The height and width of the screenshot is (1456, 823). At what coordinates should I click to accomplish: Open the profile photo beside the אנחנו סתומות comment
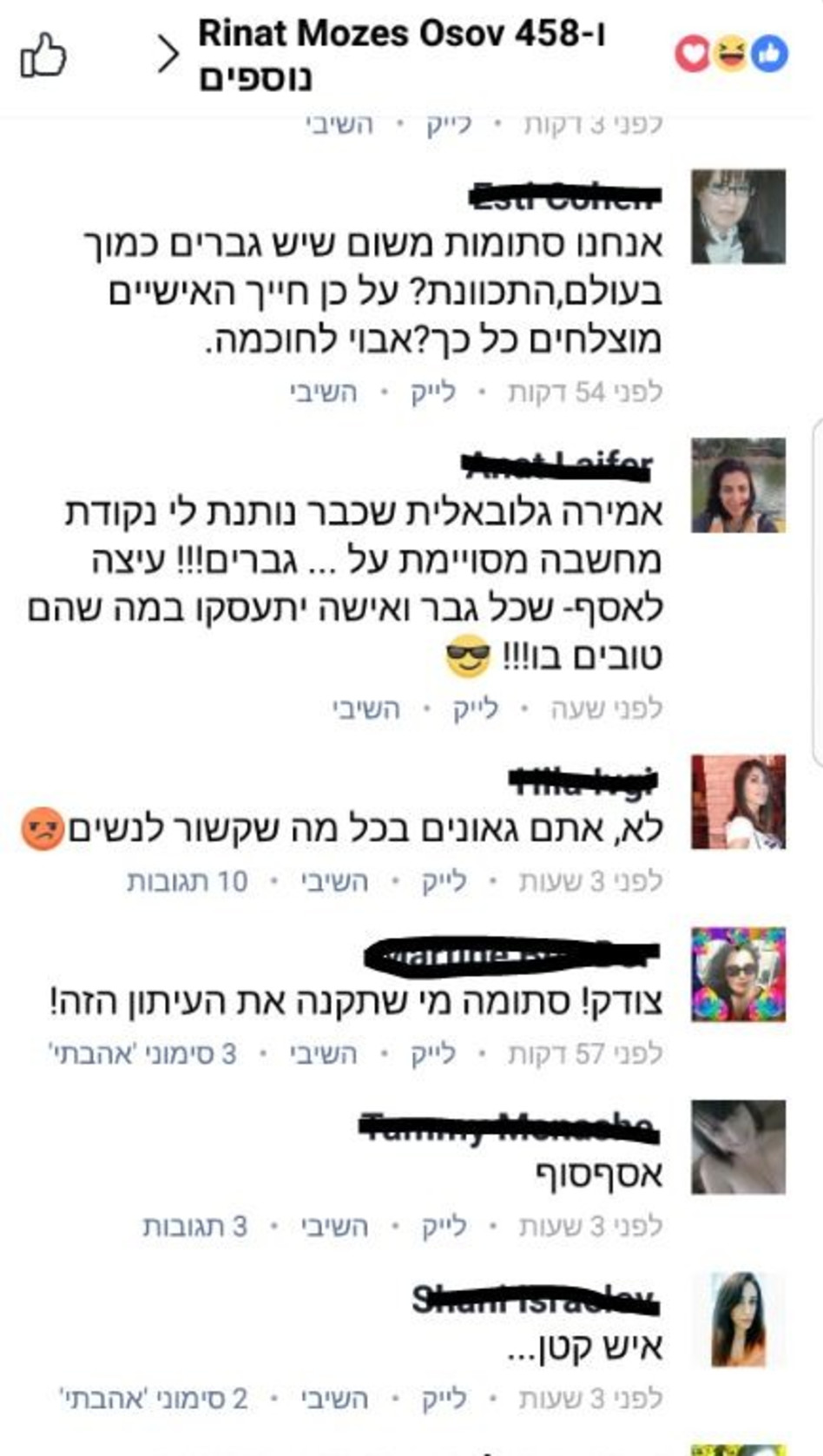(x=738, y=217)
